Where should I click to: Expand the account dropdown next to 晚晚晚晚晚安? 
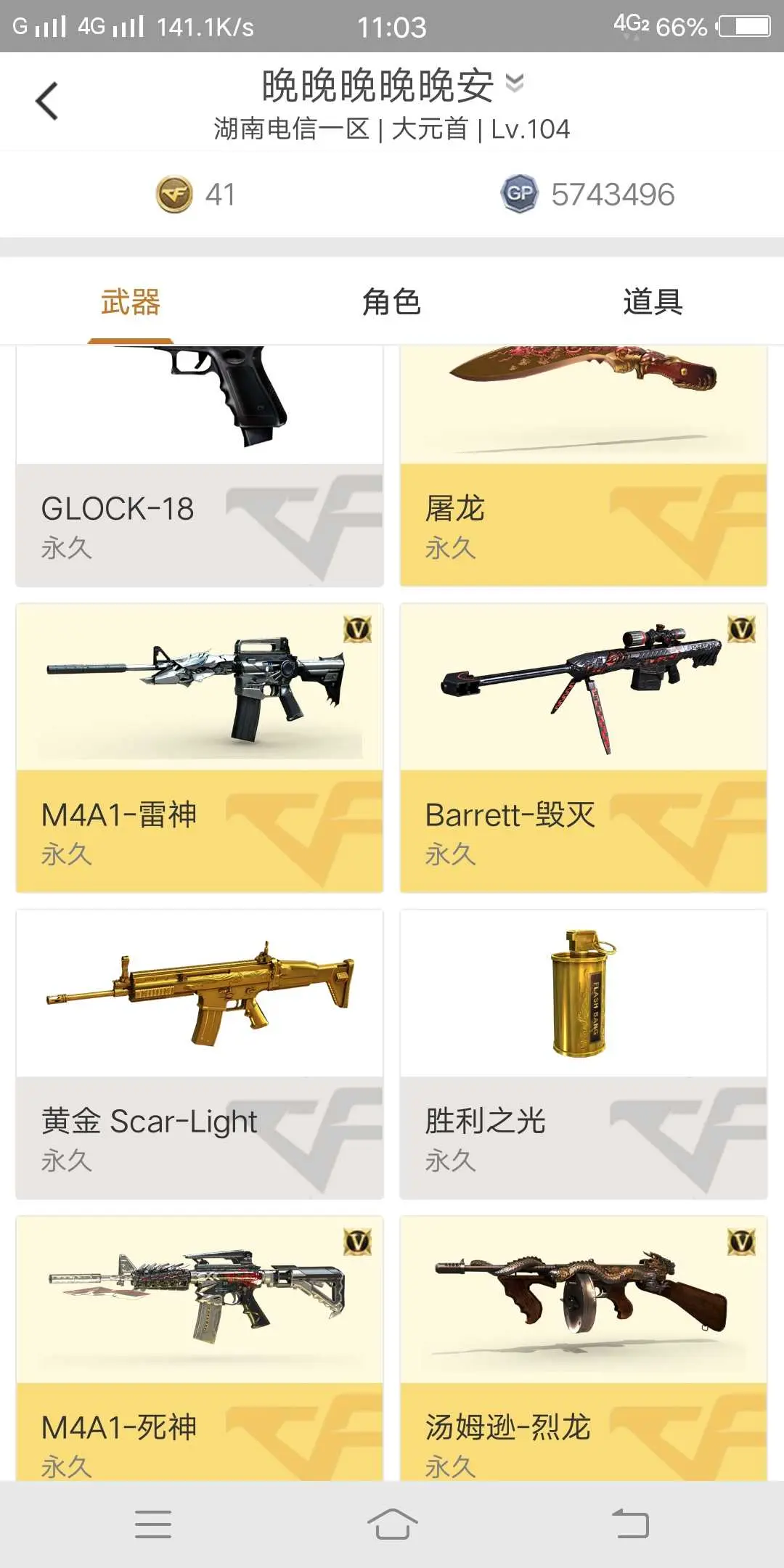(x=515, y=83)
